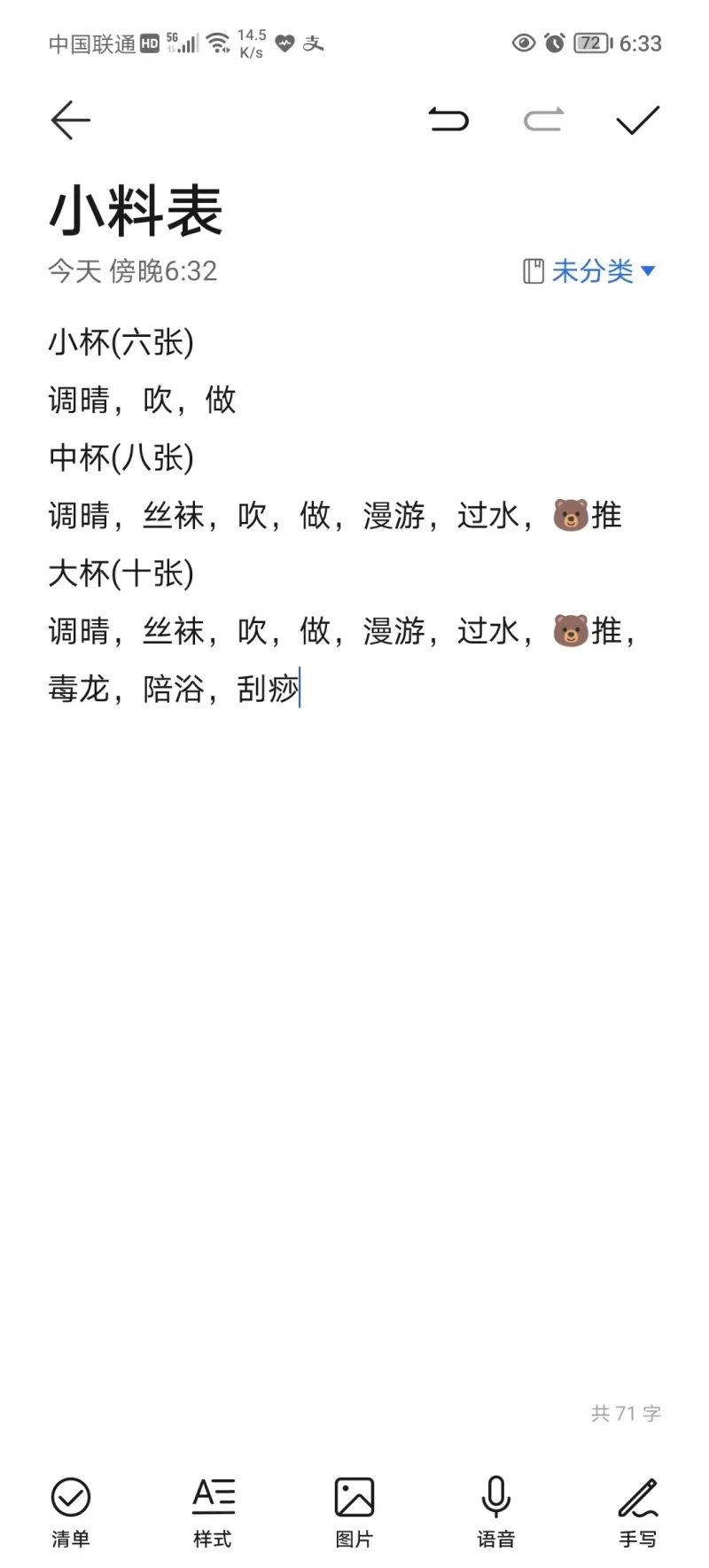Tap the note title 小料表
The image size is (709, 1568).
coord(136,212)
